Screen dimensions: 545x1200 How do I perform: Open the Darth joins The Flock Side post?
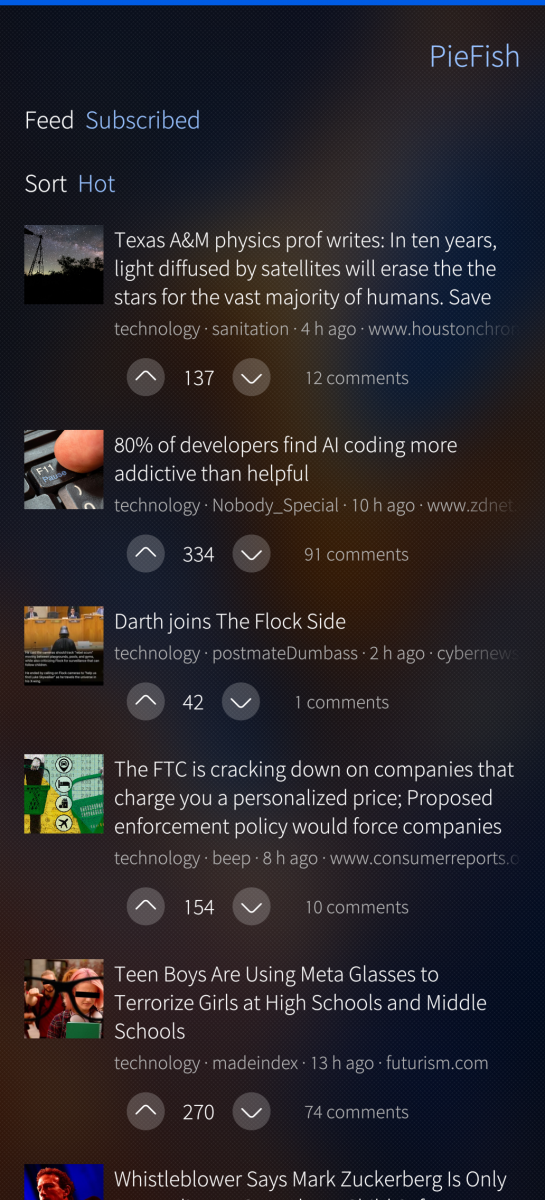pos(230,621)
